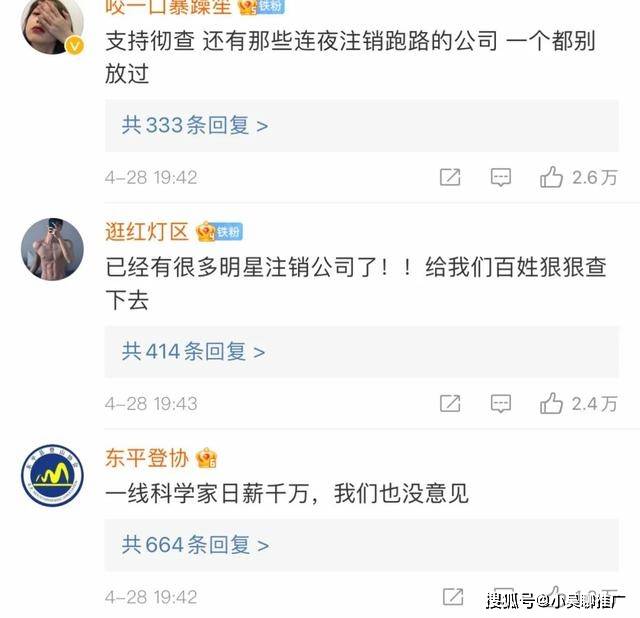The image size is (640, 618).
Task: Open the username 逛红灯区
Action: [147, 232]
